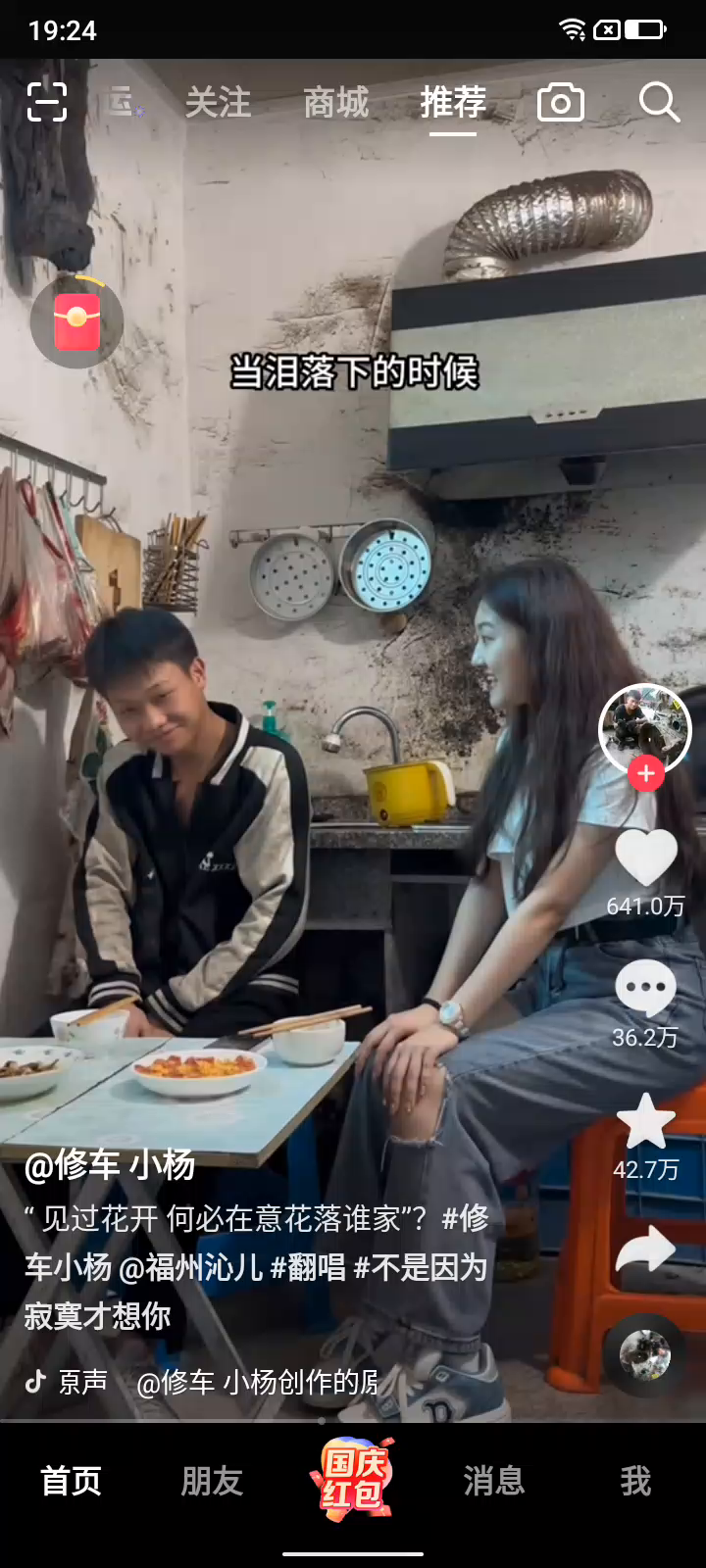Open the 消息 tab

494,1481
